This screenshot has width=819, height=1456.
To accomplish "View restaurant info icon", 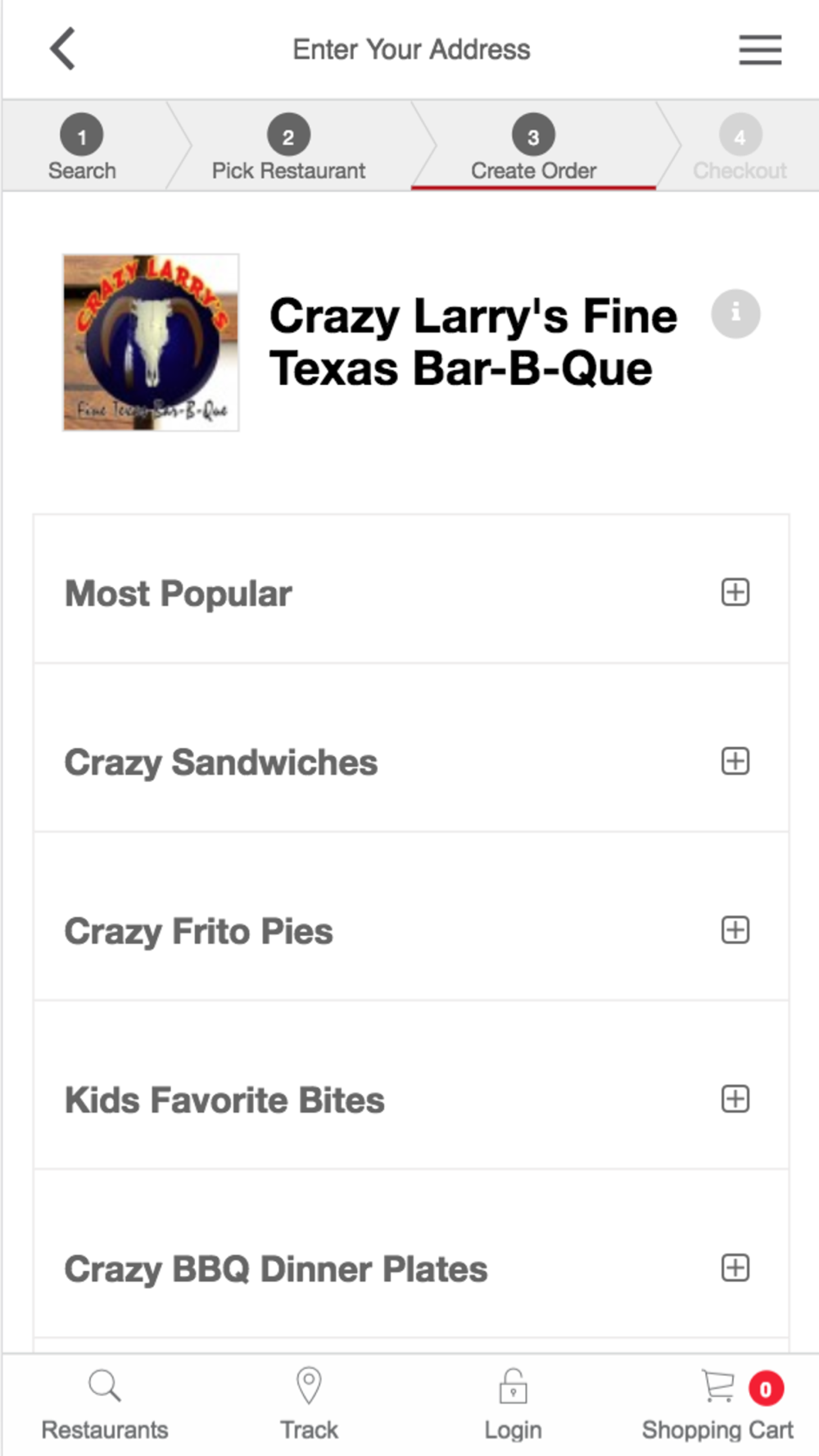I will (735, 314).
